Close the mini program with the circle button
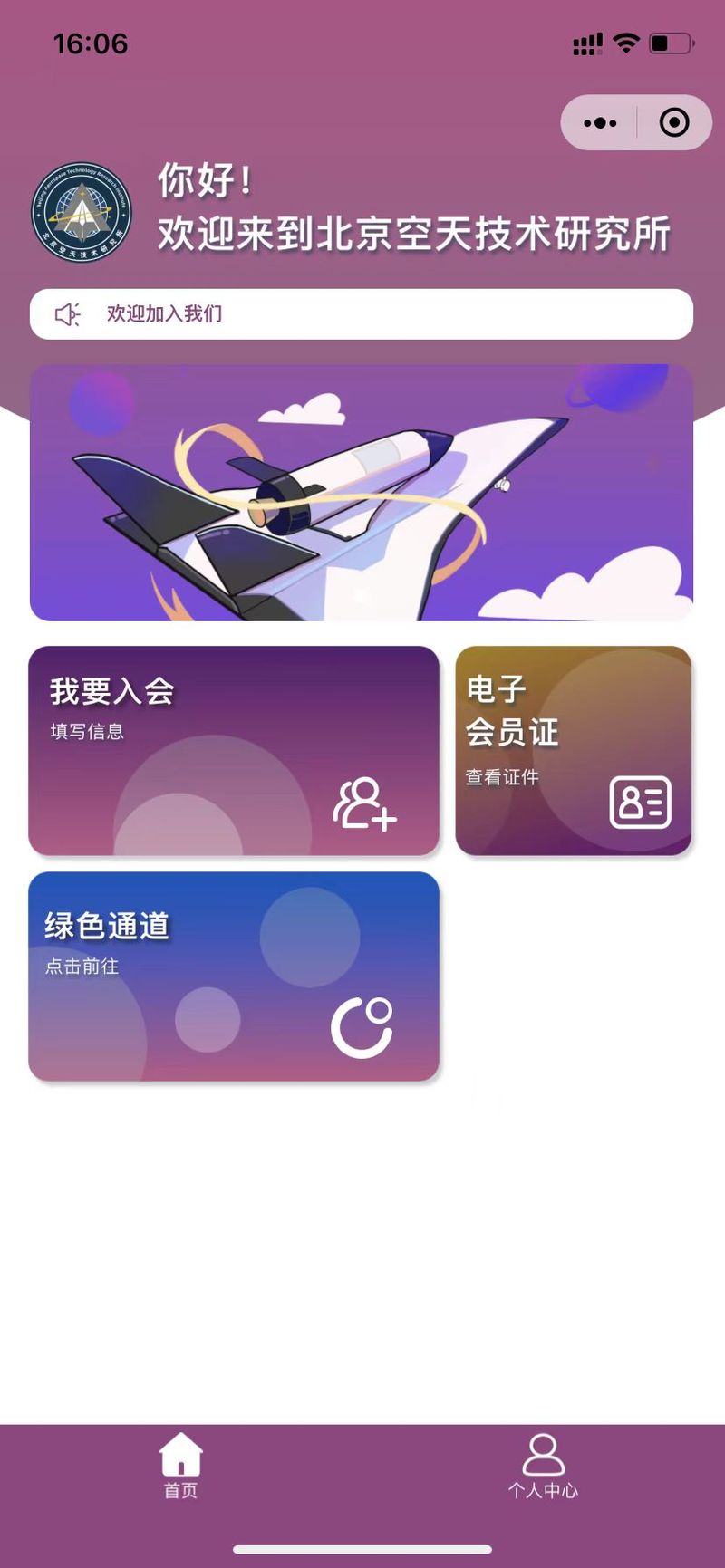 click(673, 123)
